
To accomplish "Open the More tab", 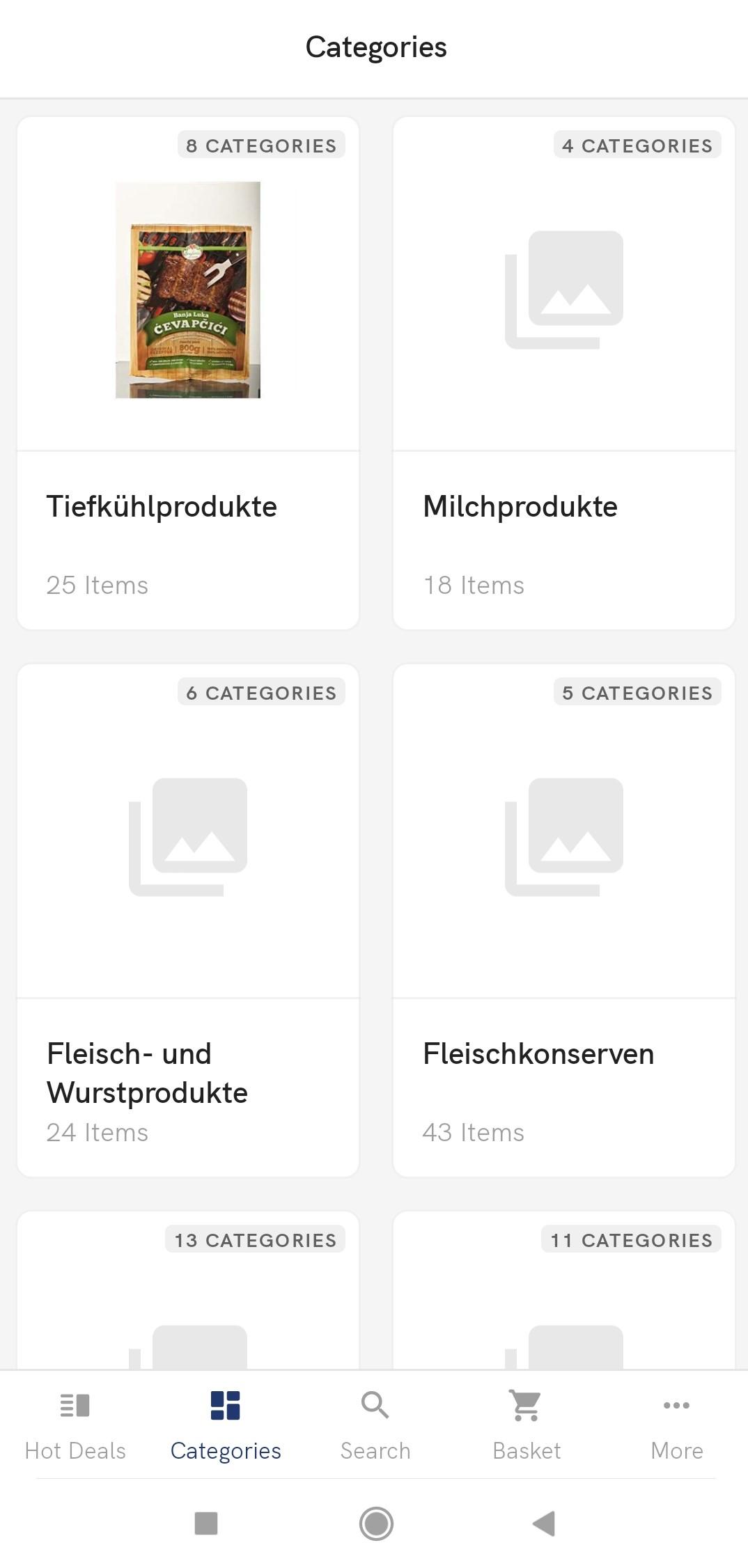I will click(676, 1425).
